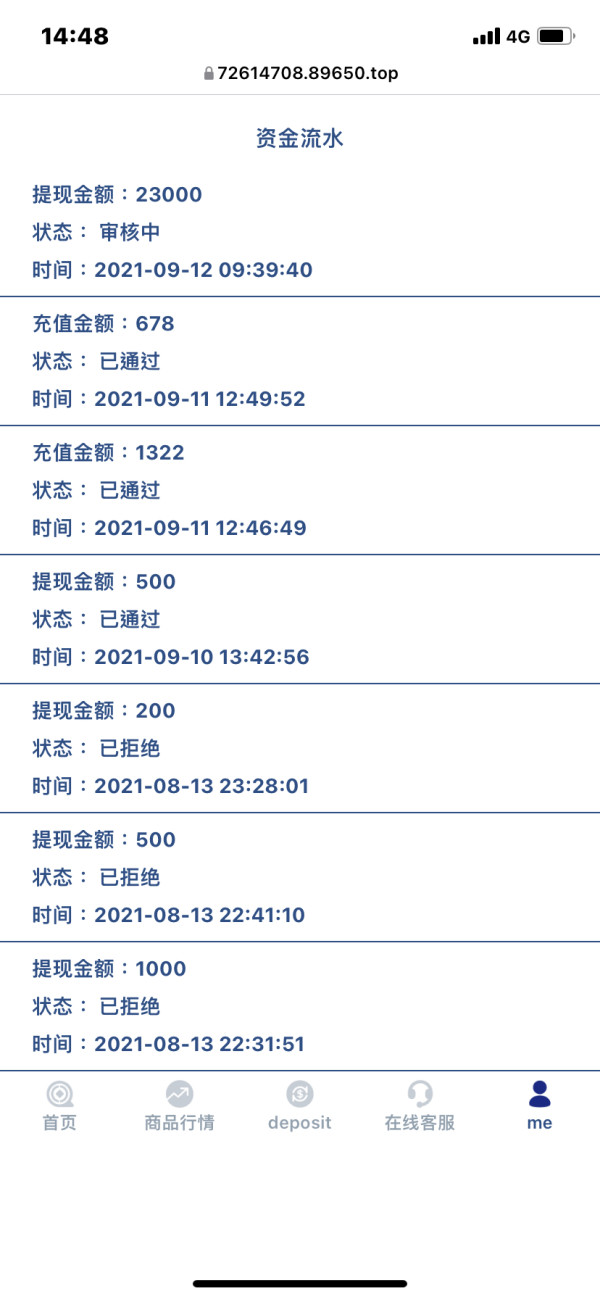Open the 商品行情 market tab
Image resolution: width=600 pixels, height=1299 pixels.
click(180, 1106)
